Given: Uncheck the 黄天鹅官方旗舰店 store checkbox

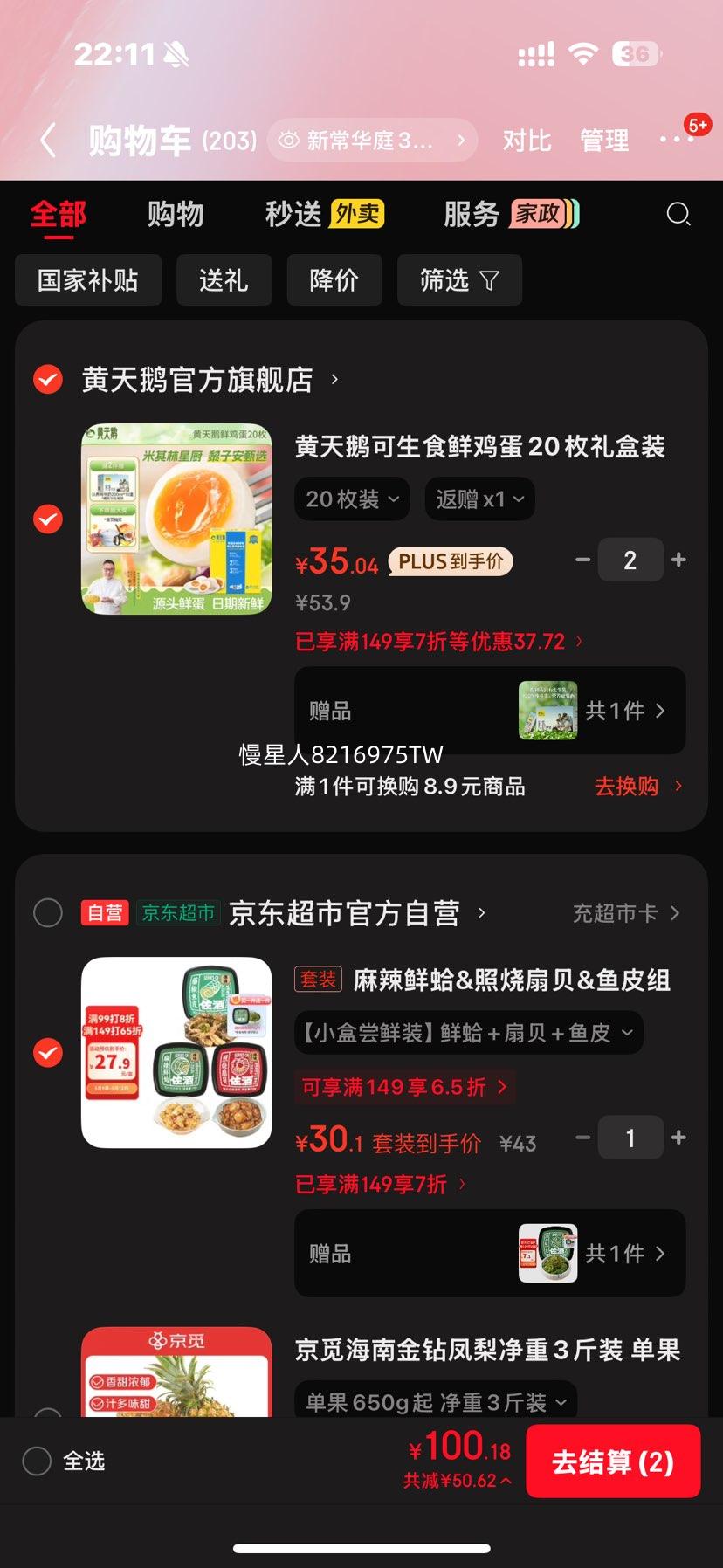Looking at the screenshot, I should 48,380.
